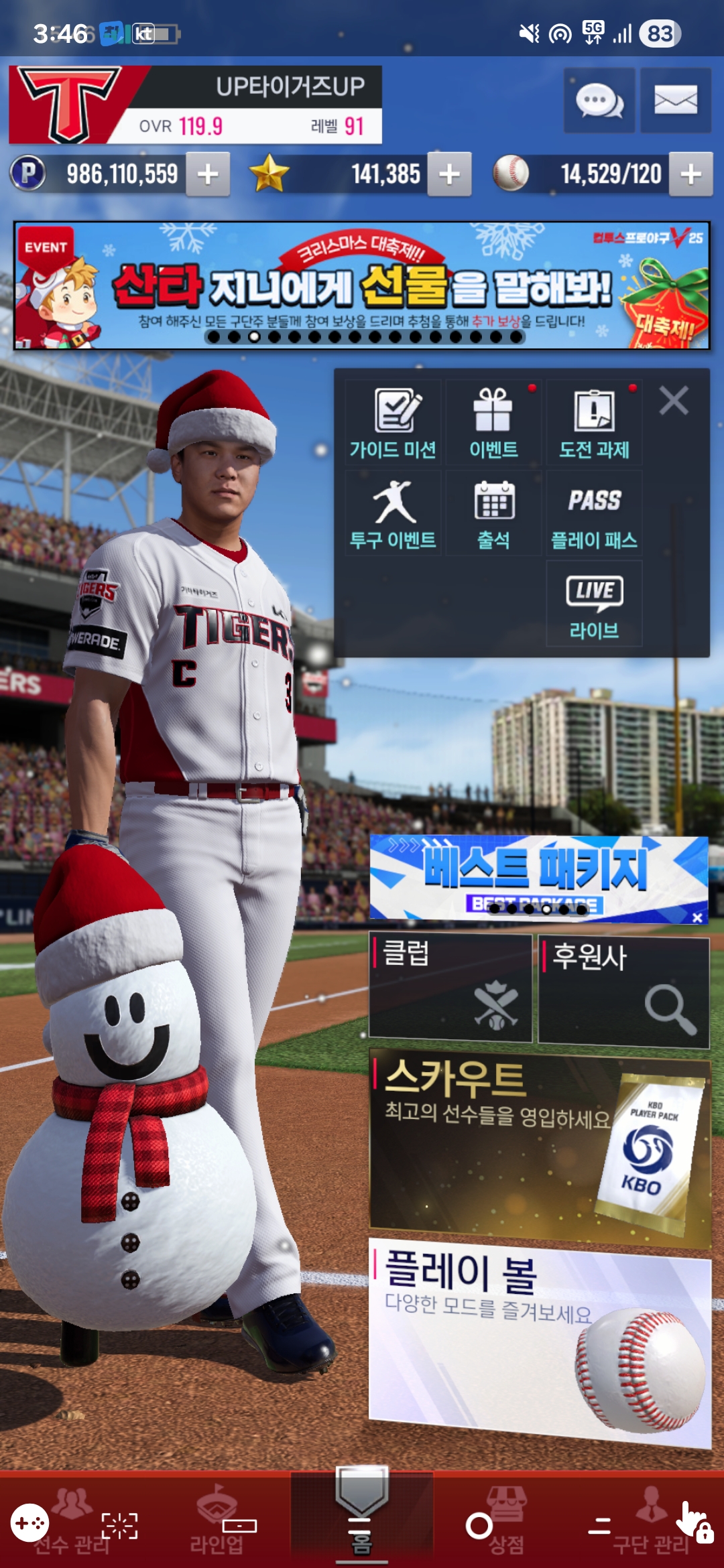The width and height of the screenshot is (724, 1568).
Task: Open the chat speech bubble icon
Action: click(x=599, y=101)
